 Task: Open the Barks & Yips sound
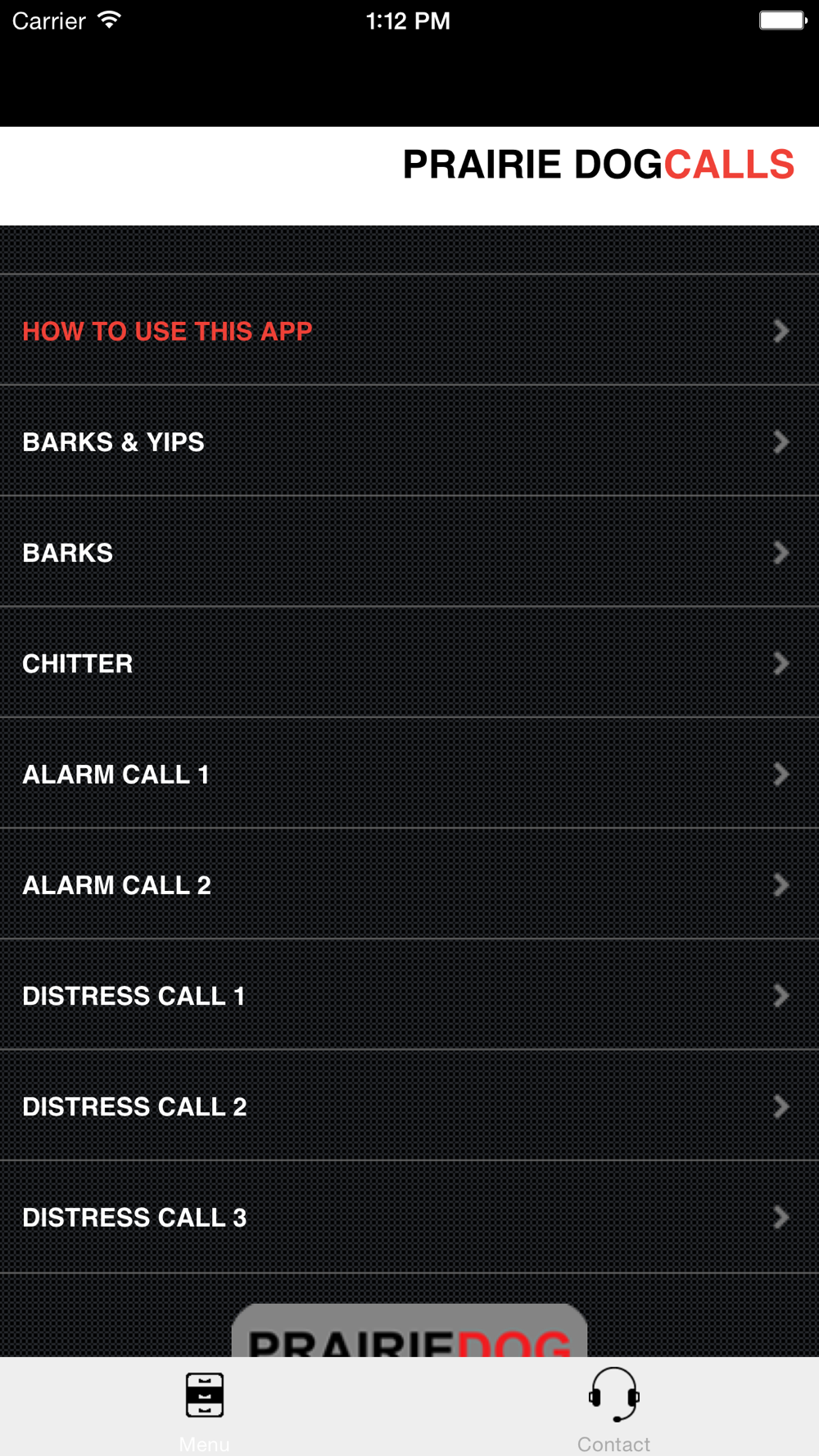(409, 441)
